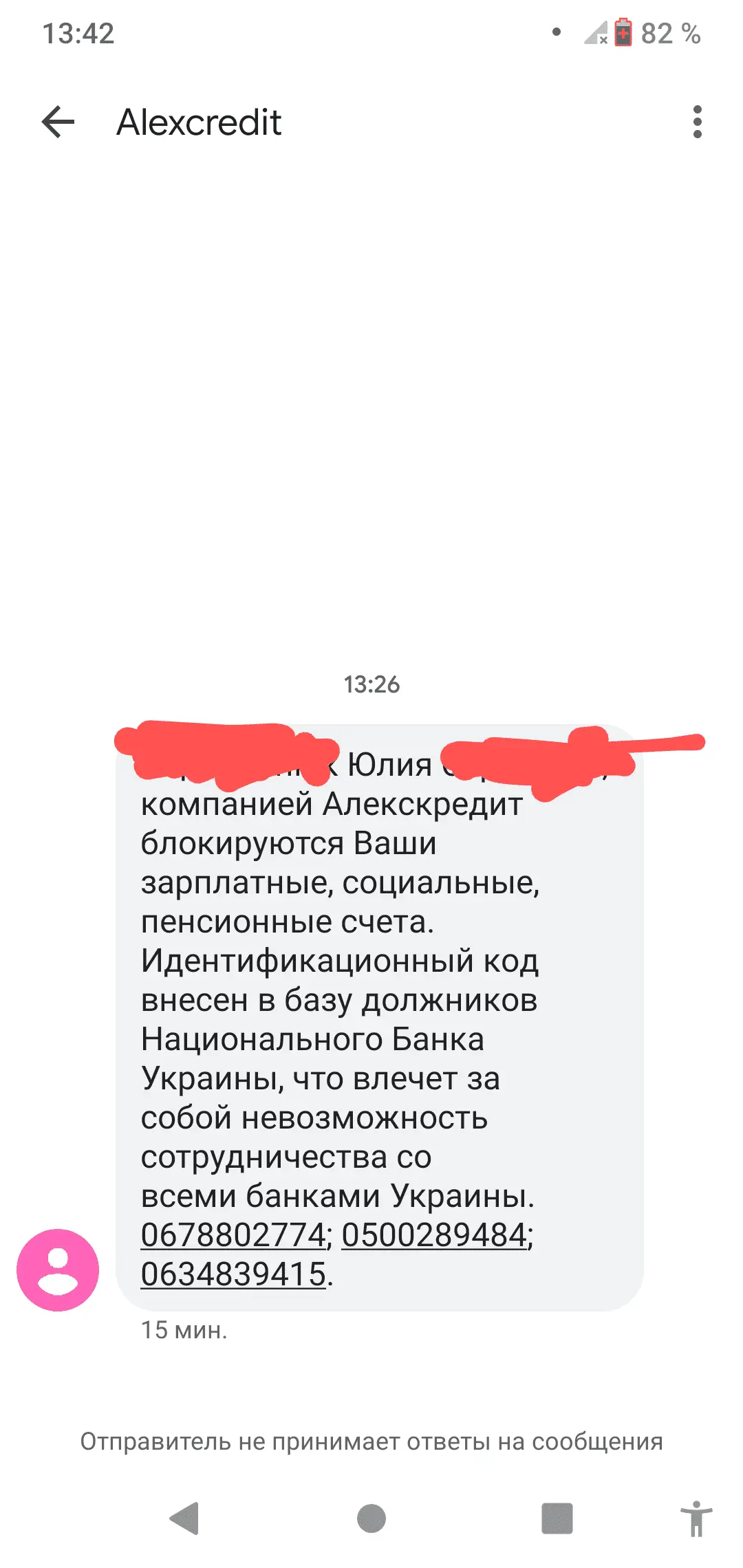Viewport: 743px width, 1568px height.
Task: Open the sender's pink contact avatar
Action: pos(58,1270)
